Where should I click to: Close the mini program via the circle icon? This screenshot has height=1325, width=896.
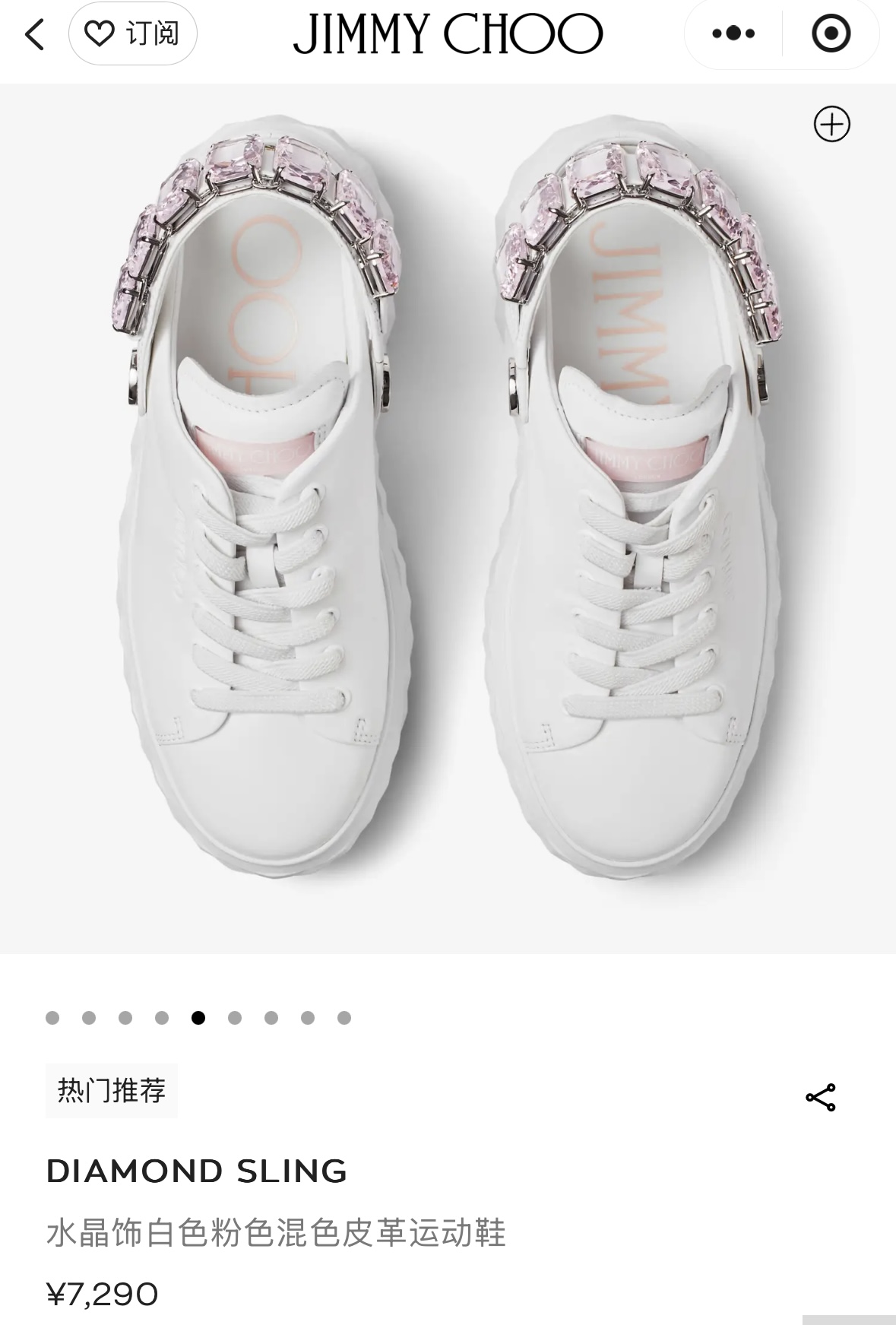(x=831, y=33)
